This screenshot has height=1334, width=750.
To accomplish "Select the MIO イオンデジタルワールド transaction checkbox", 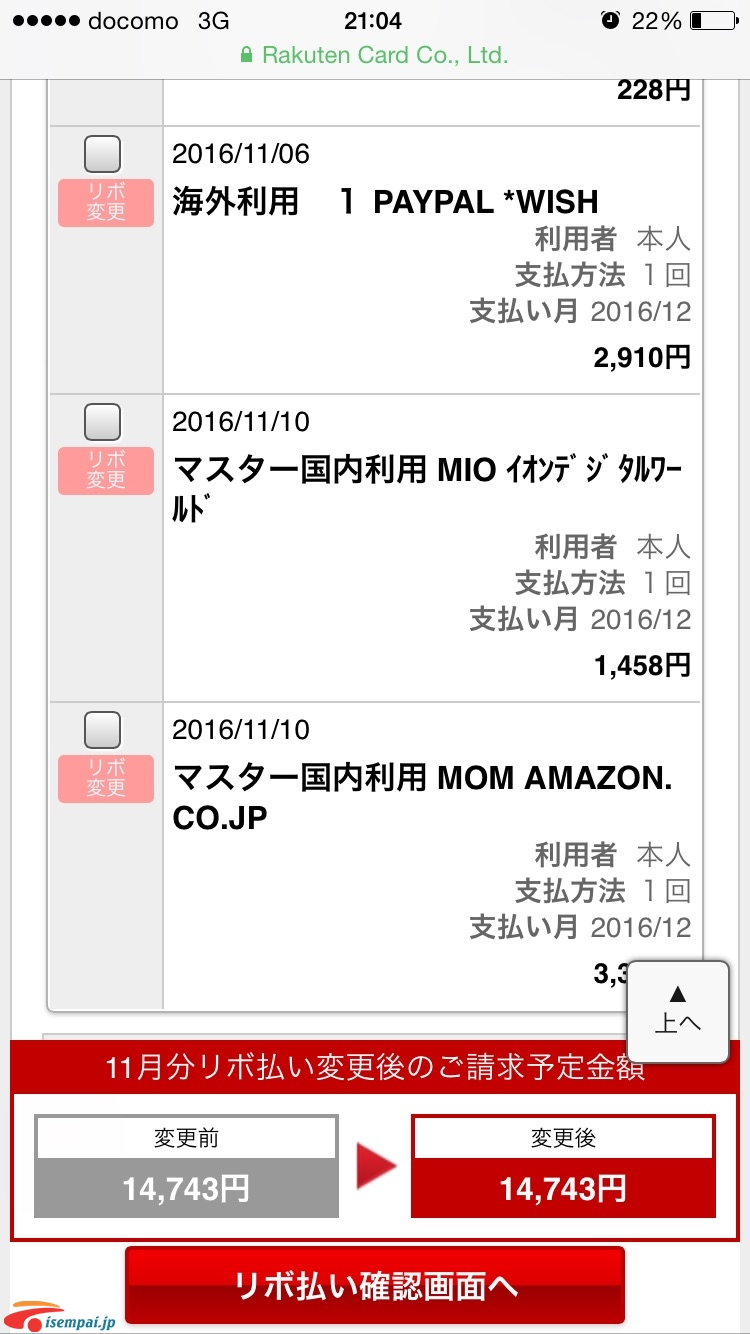I will 103,422.
